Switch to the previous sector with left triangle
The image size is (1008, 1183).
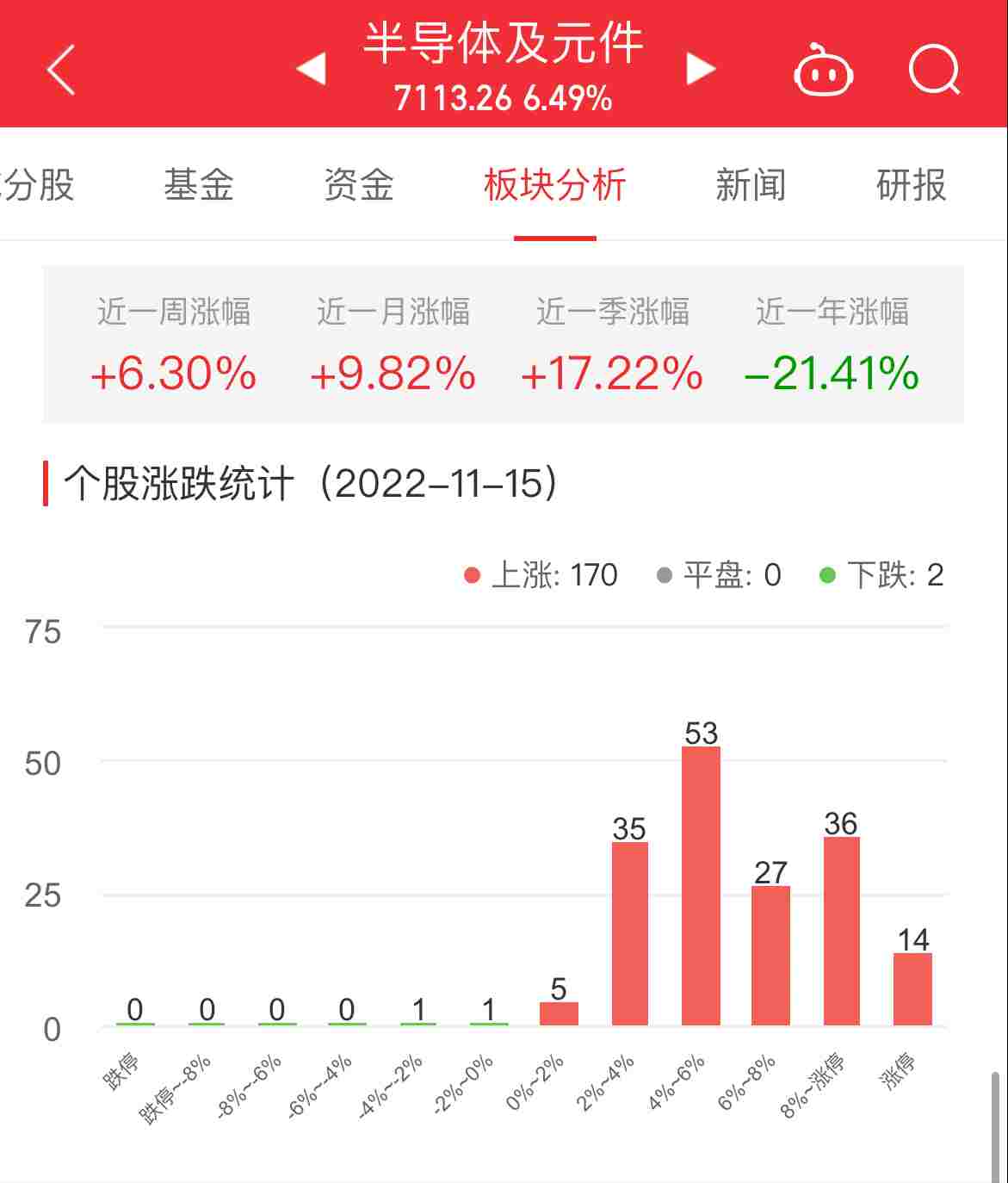click(311, 69)
